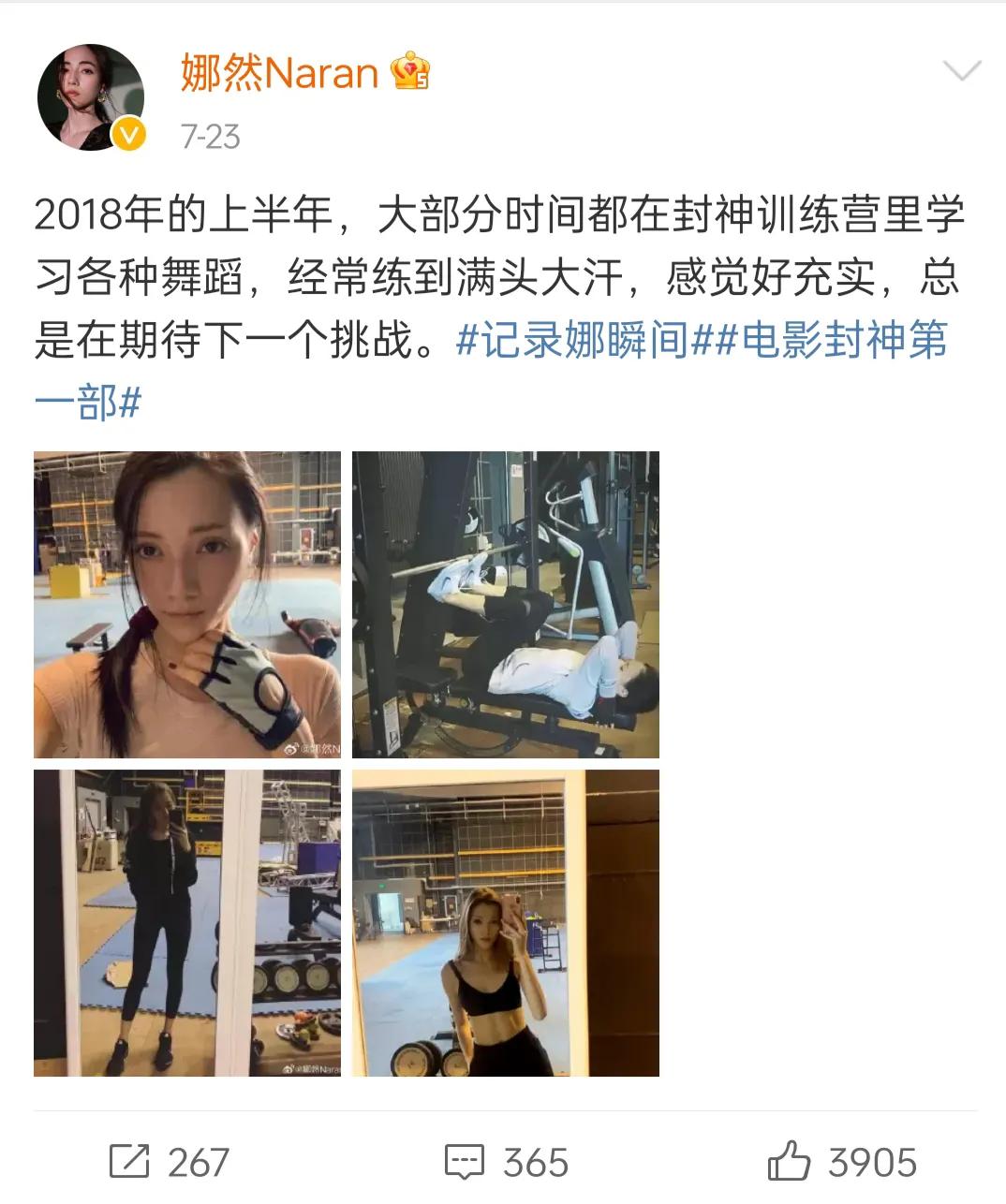The width and height of the screenshot is (1006, 1204).
Task: Like this post with 3905 likes
Action: [x=841, y=1162]
